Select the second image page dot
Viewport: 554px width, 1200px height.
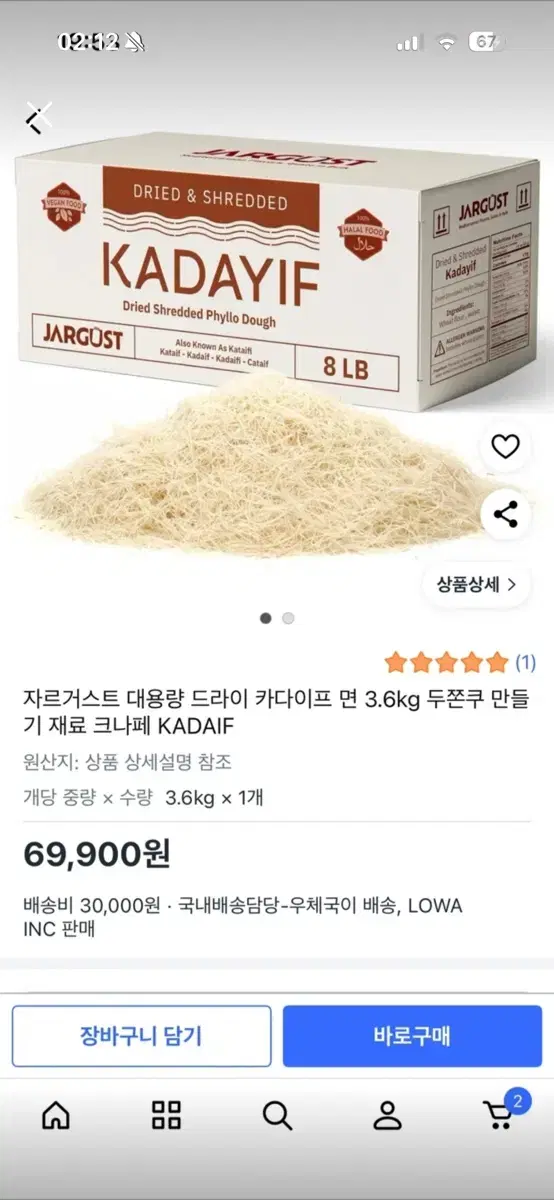click(x=288, y=618)
